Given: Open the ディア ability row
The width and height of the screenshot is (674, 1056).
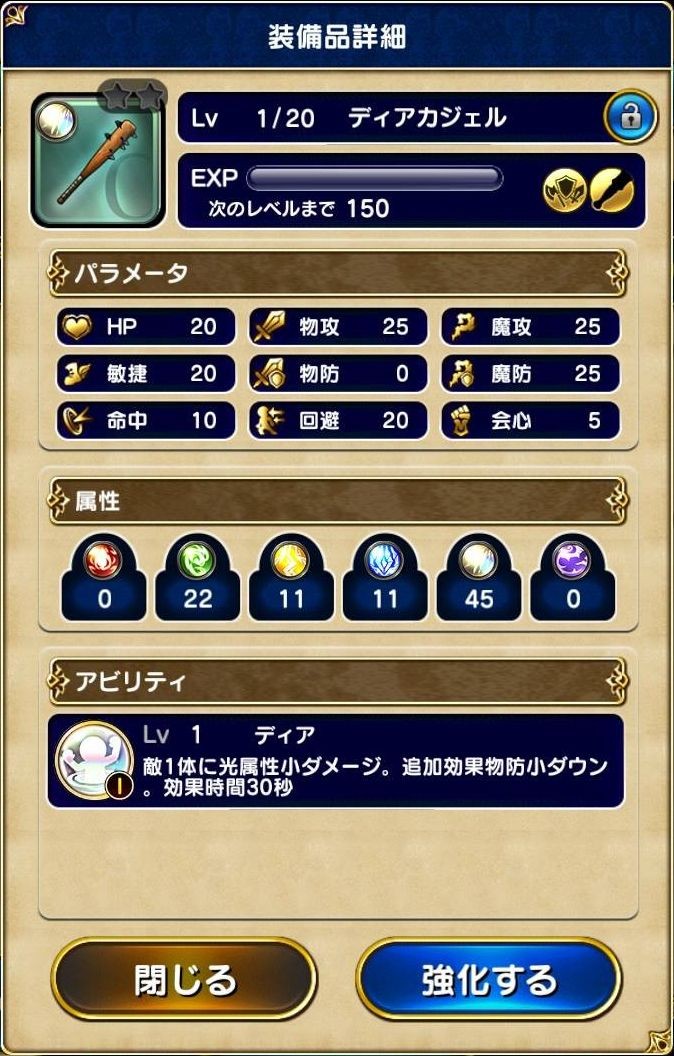Looking at the screenshot, I should 336,760.
